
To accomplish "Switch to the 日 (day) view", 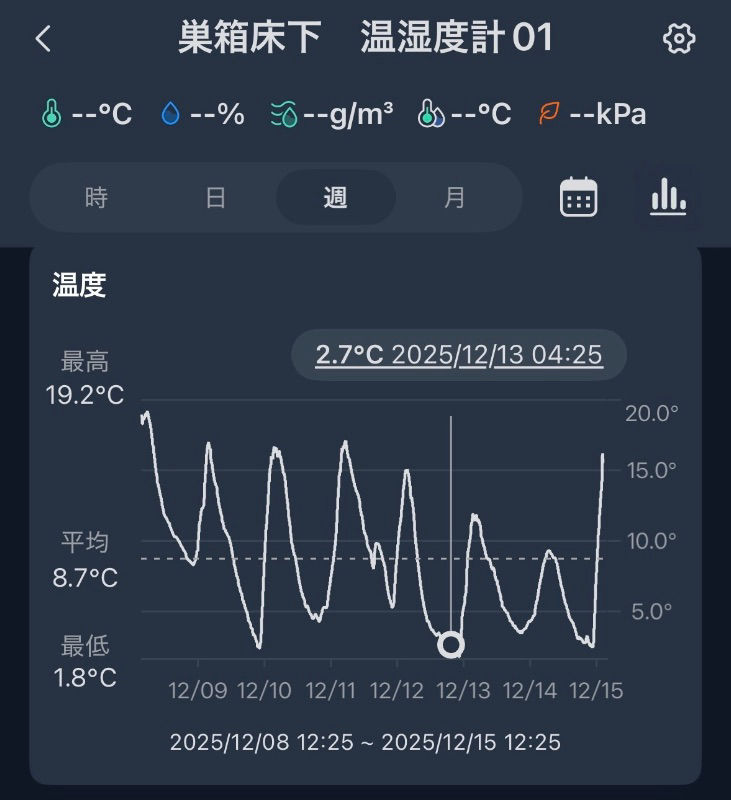I will pos(215,197).
